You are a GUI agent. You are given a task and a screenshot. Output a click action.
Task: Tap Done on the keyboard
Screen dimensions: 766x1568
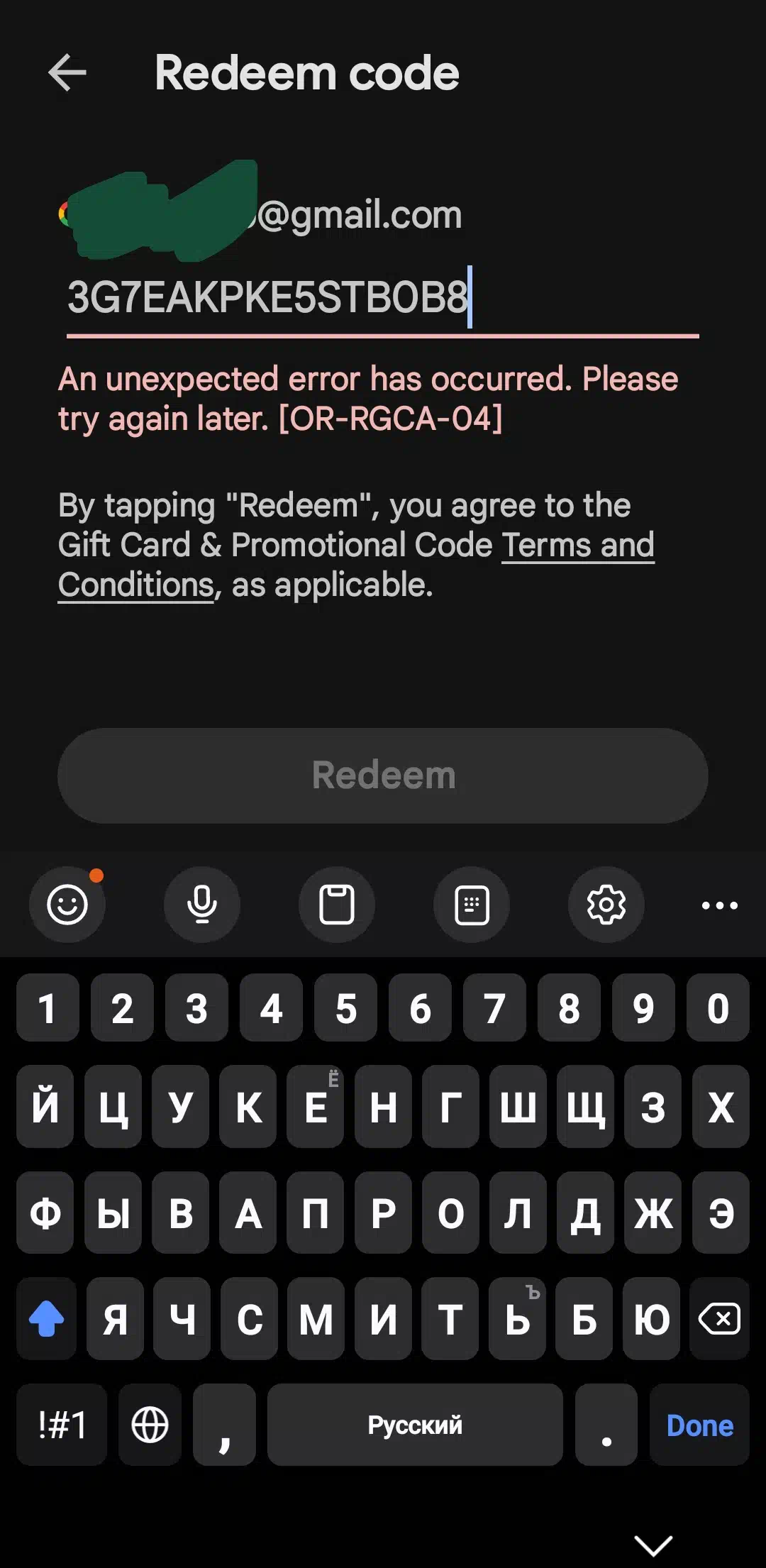coord(699,1425)
